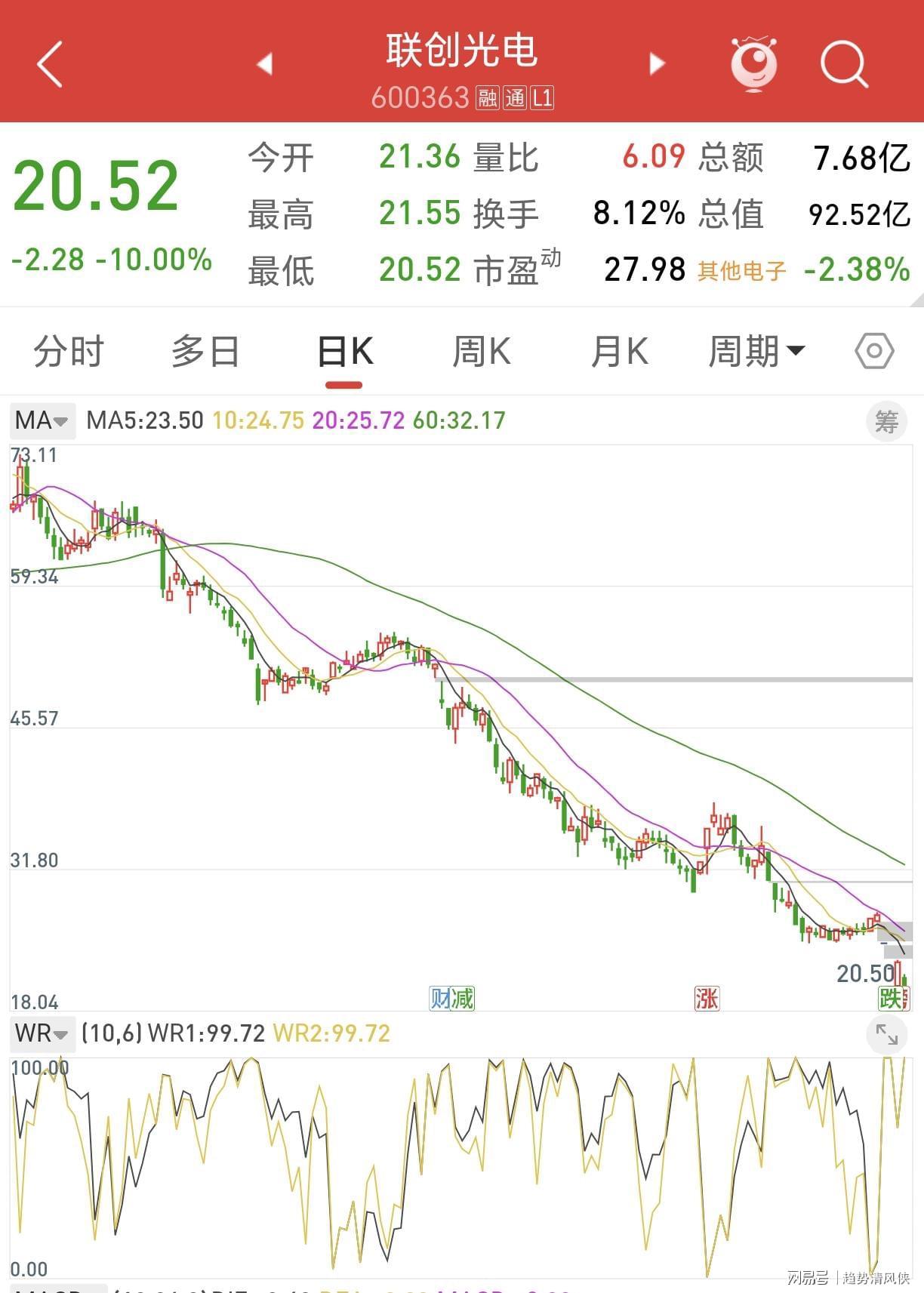
Task: Show the 筹 chip distribution
Action: pos(886,421)
